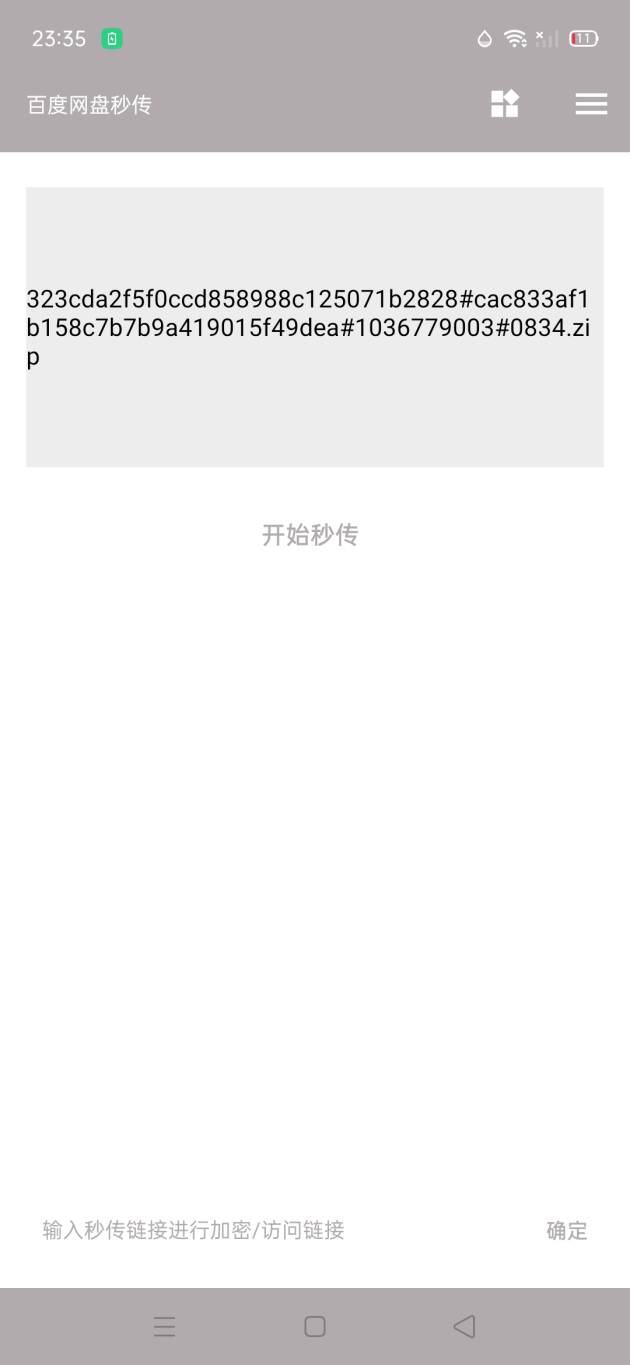Open the hamburger menu
630x1365 pixels.
pos(591,104)
